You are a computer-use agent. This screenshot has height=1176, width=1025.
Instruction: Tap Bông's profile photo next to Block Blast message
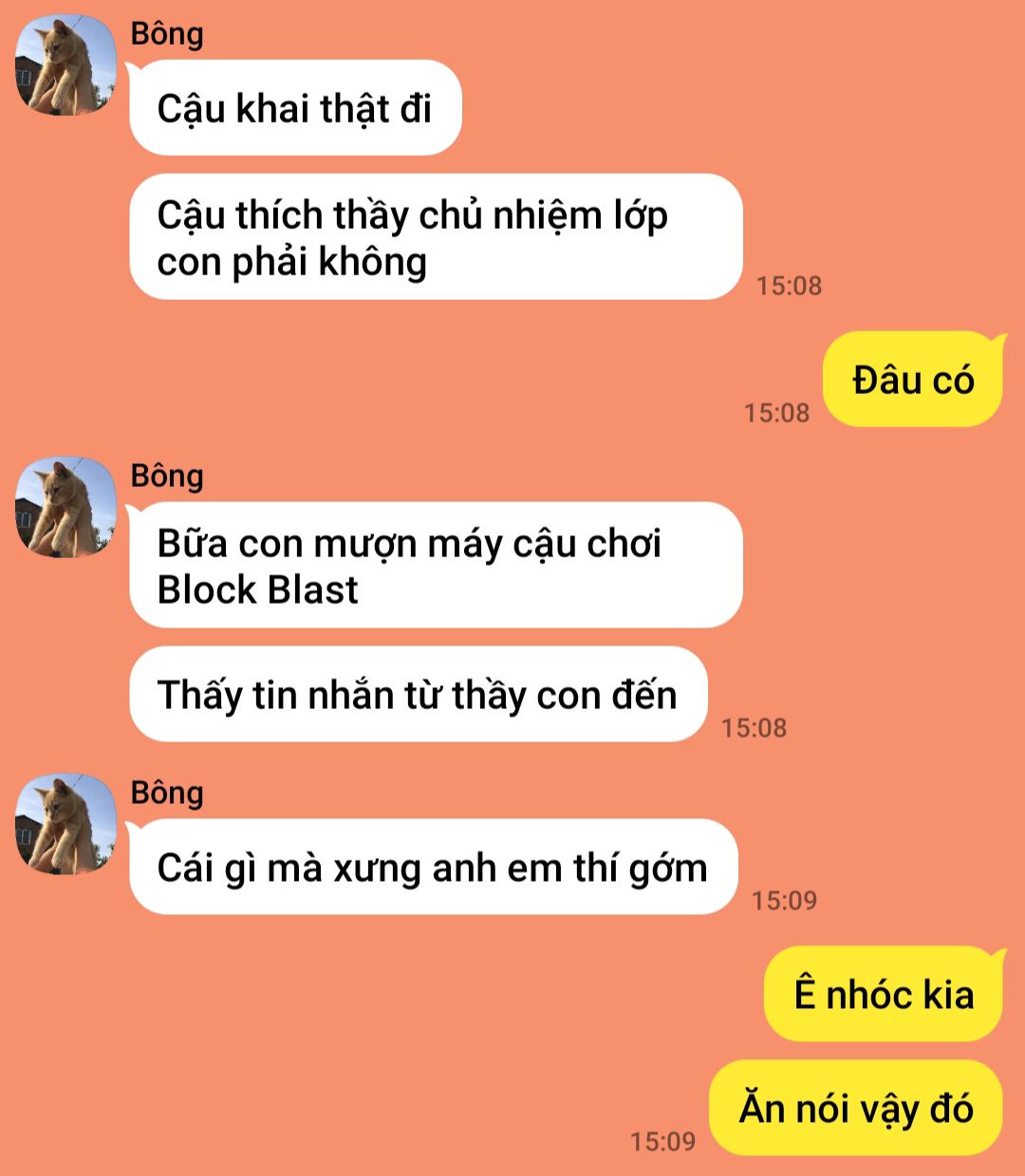tap(65, 507)
